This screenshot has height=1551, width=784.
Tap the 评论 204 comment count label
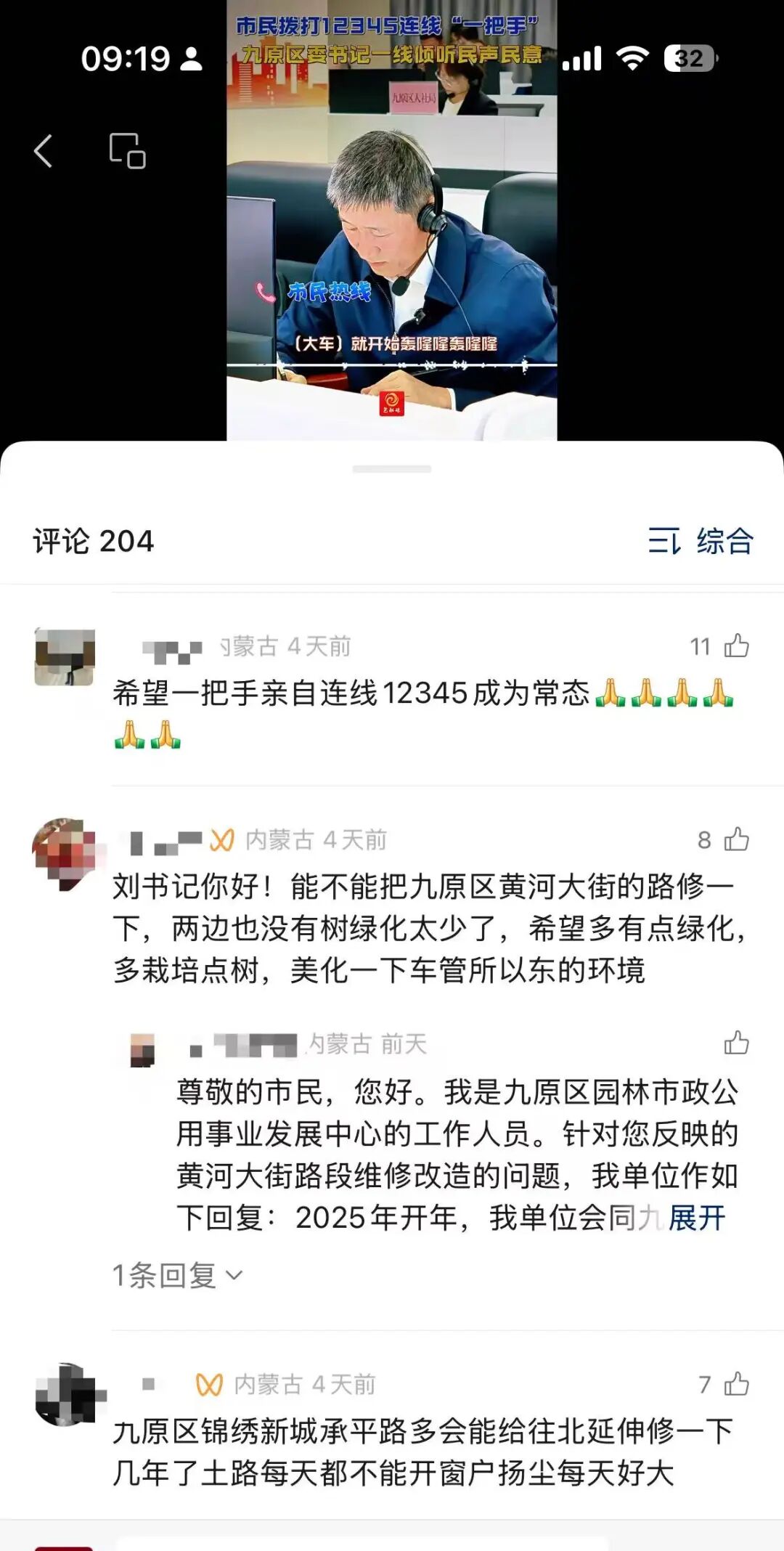click(x=94, y=540)
